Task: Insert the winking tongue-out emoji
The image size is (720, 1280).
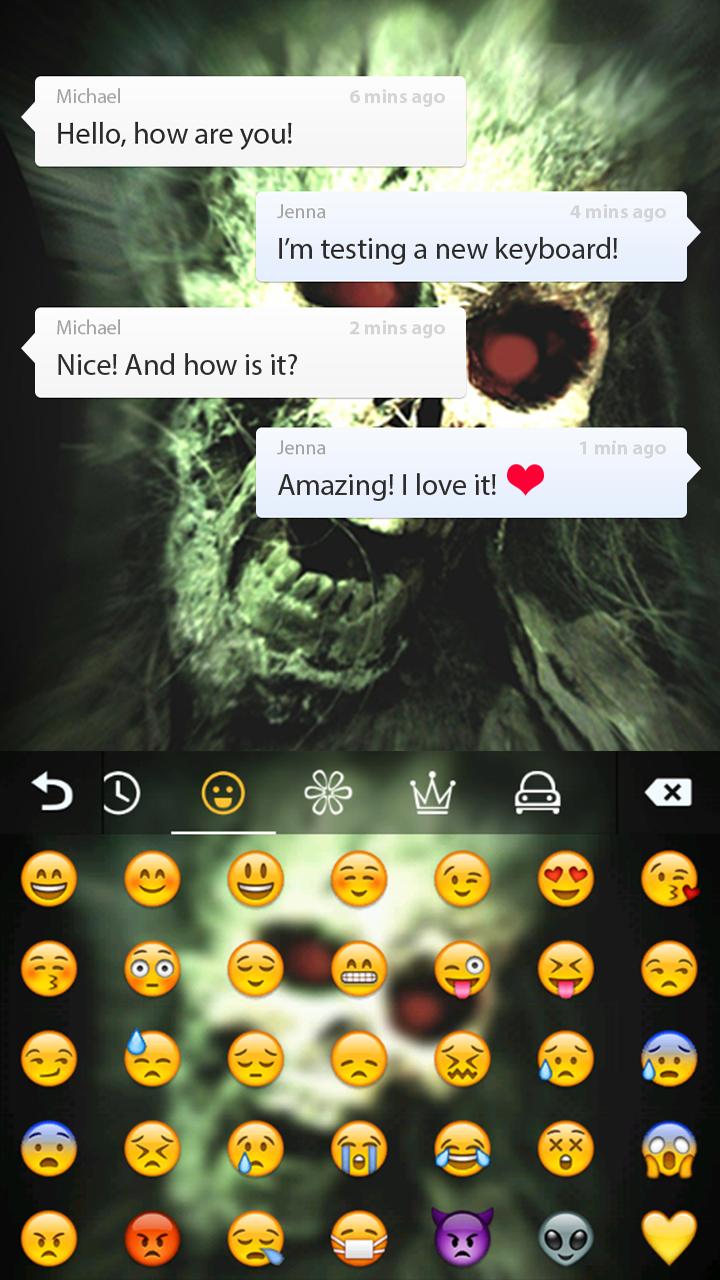Action: (x=462, y=968)
